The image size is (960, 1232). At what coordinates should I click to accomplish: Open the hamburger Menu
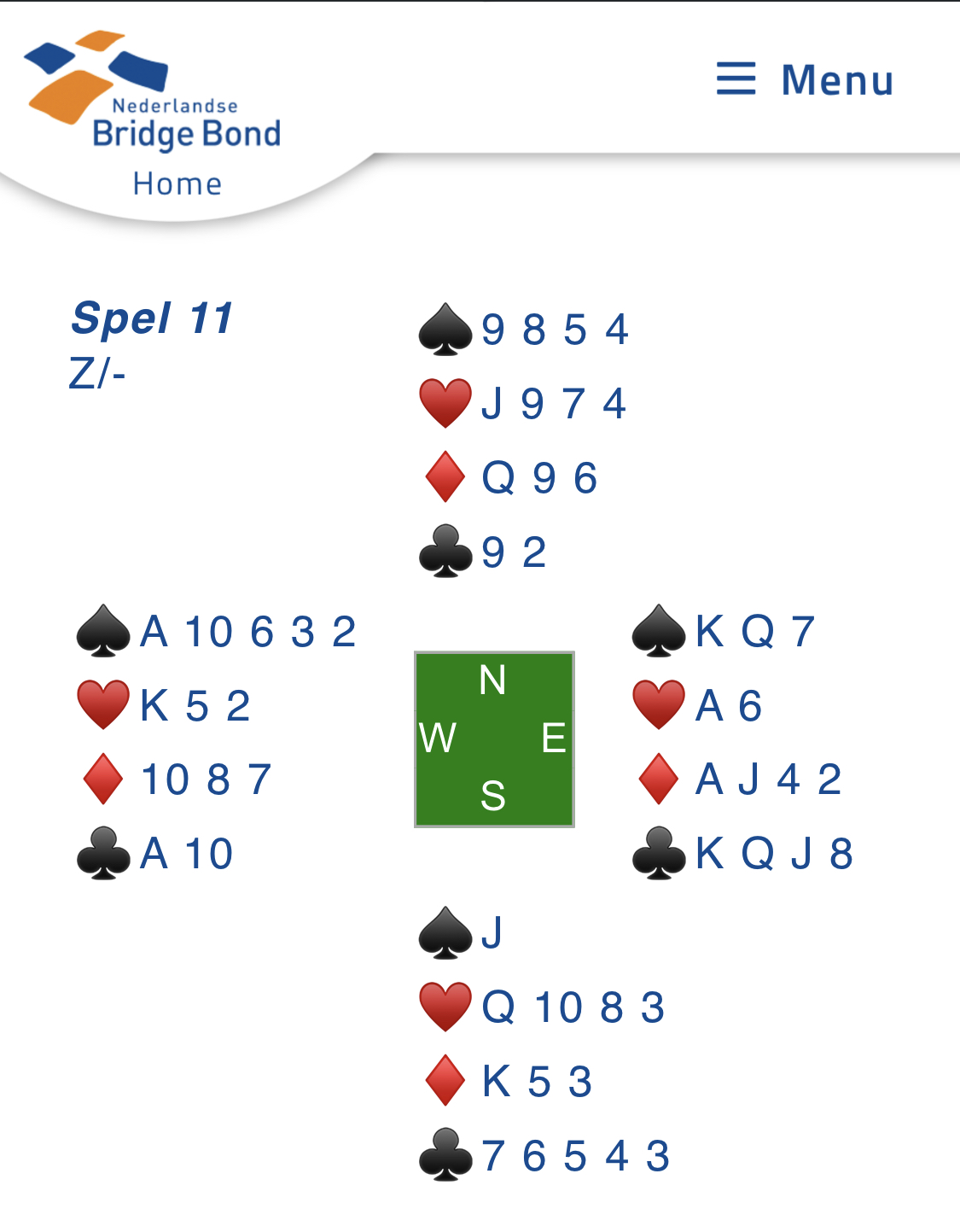coord(806,79)
